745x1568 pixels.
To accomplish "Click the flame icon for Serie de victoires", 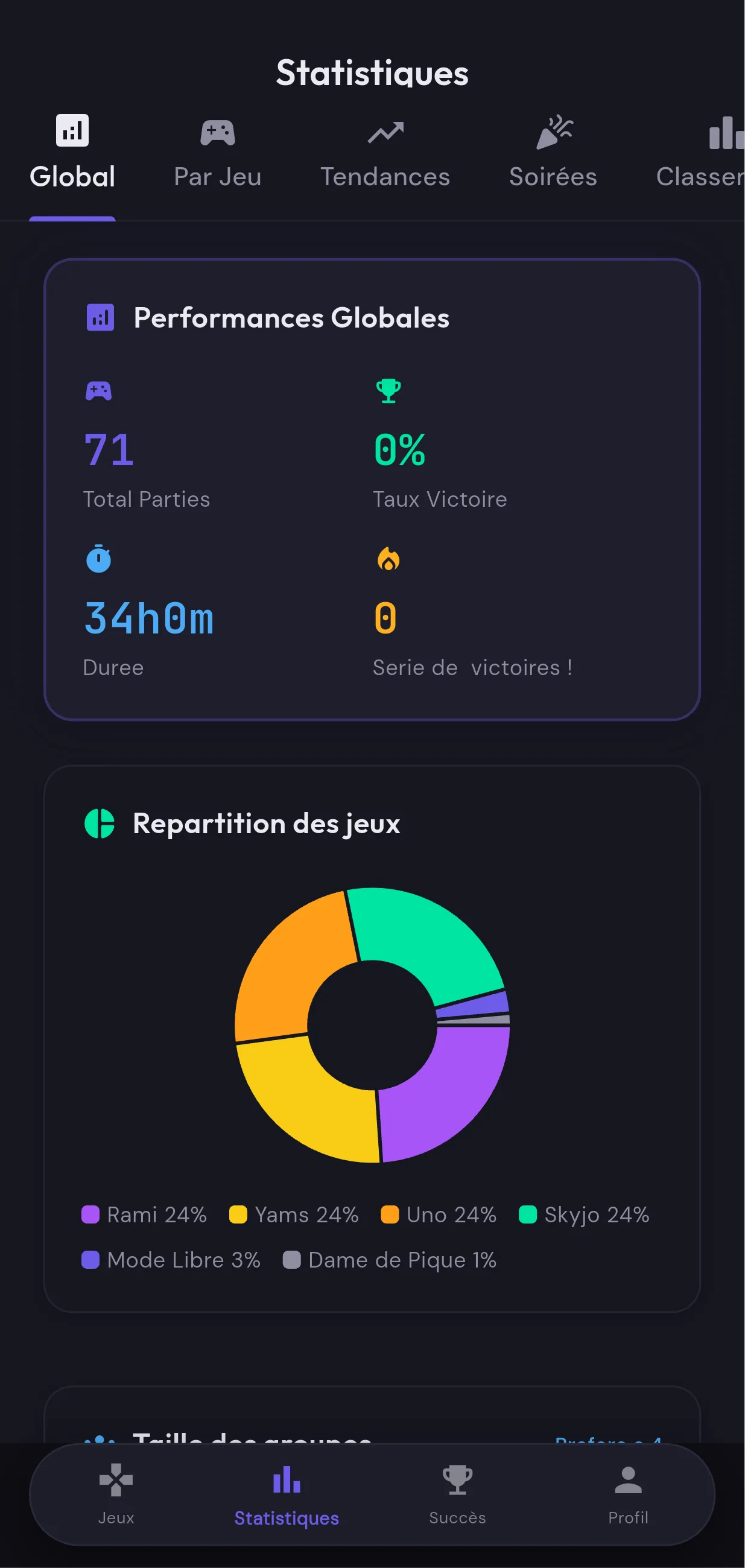I will coord(388,558).
